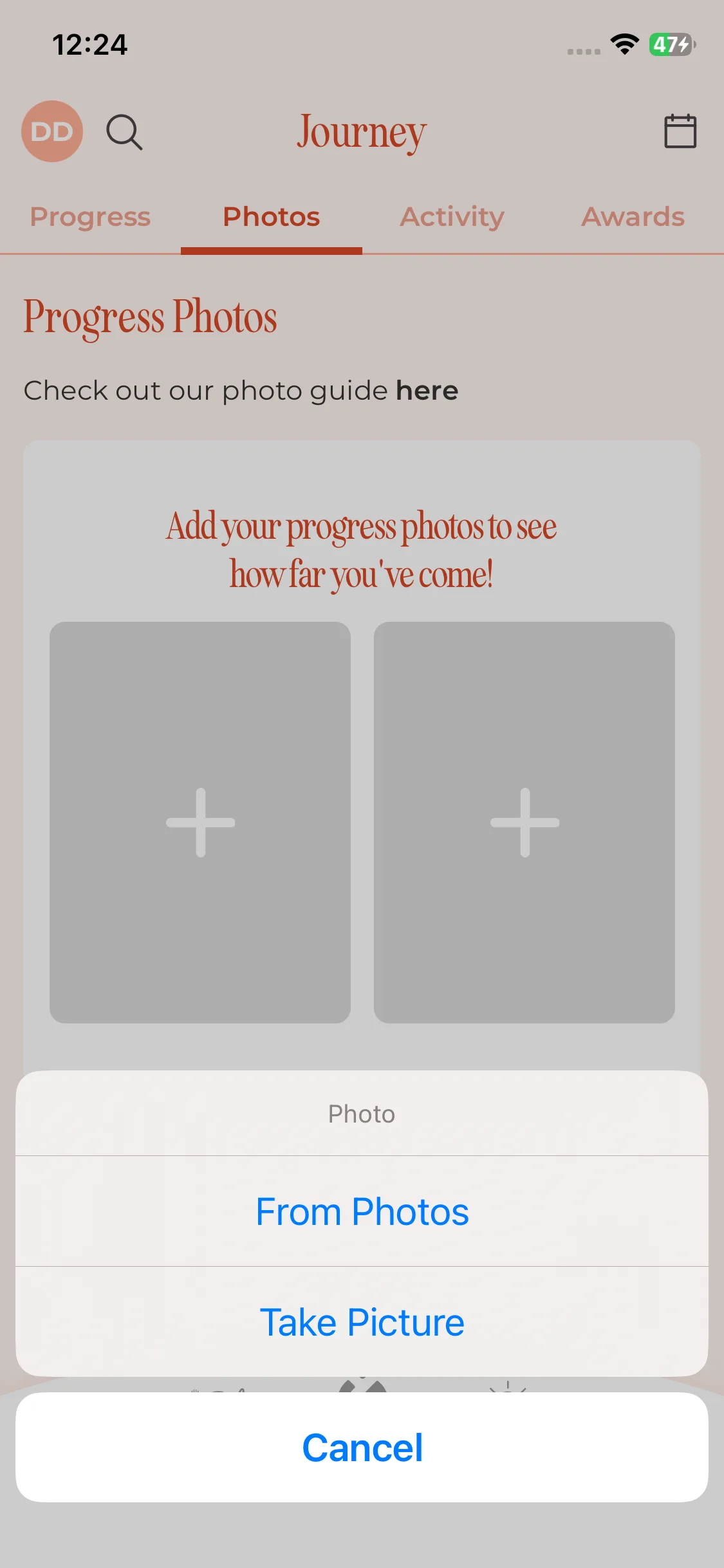Viewport: 724px width, 1568px height.
Task: Dismiss the sheet with Cancel
Action: pos(362,1448)
